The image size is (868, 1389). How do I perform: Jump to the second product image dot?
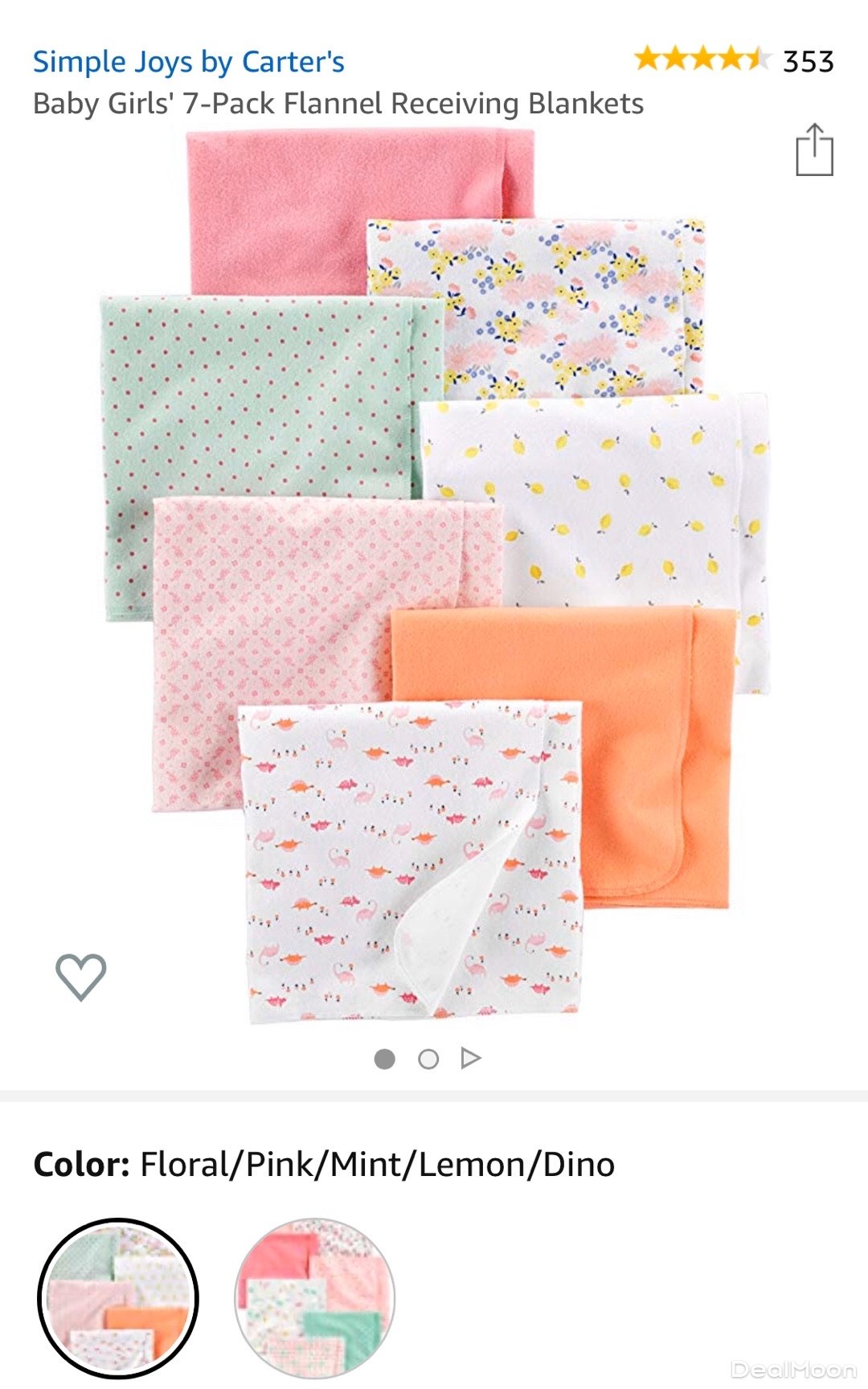[x=428, y=1059]
